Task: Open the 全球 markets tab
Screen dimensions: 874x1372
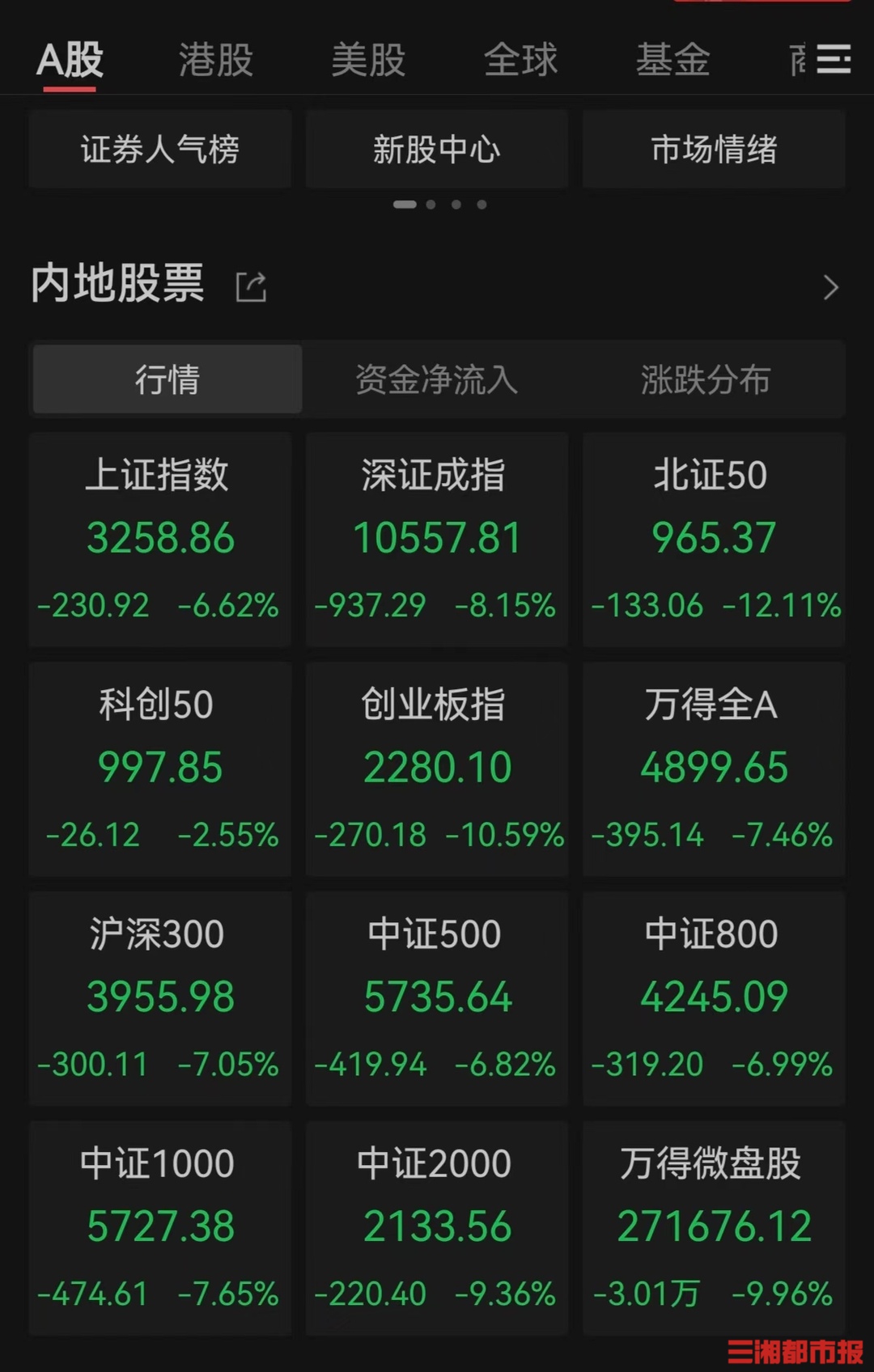Action: pos(520,61)
